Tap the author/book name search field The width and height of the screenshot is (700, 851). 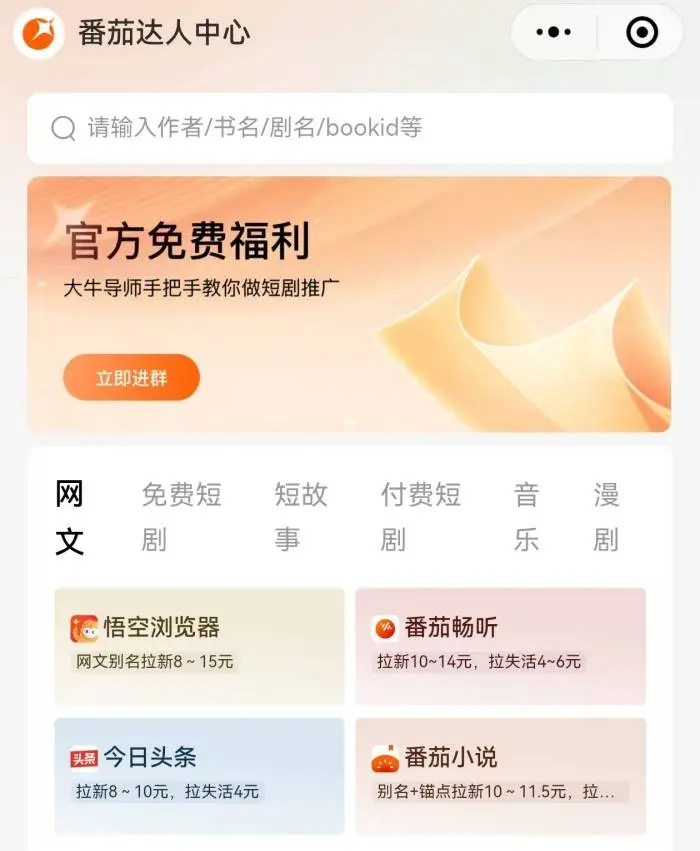350,128
